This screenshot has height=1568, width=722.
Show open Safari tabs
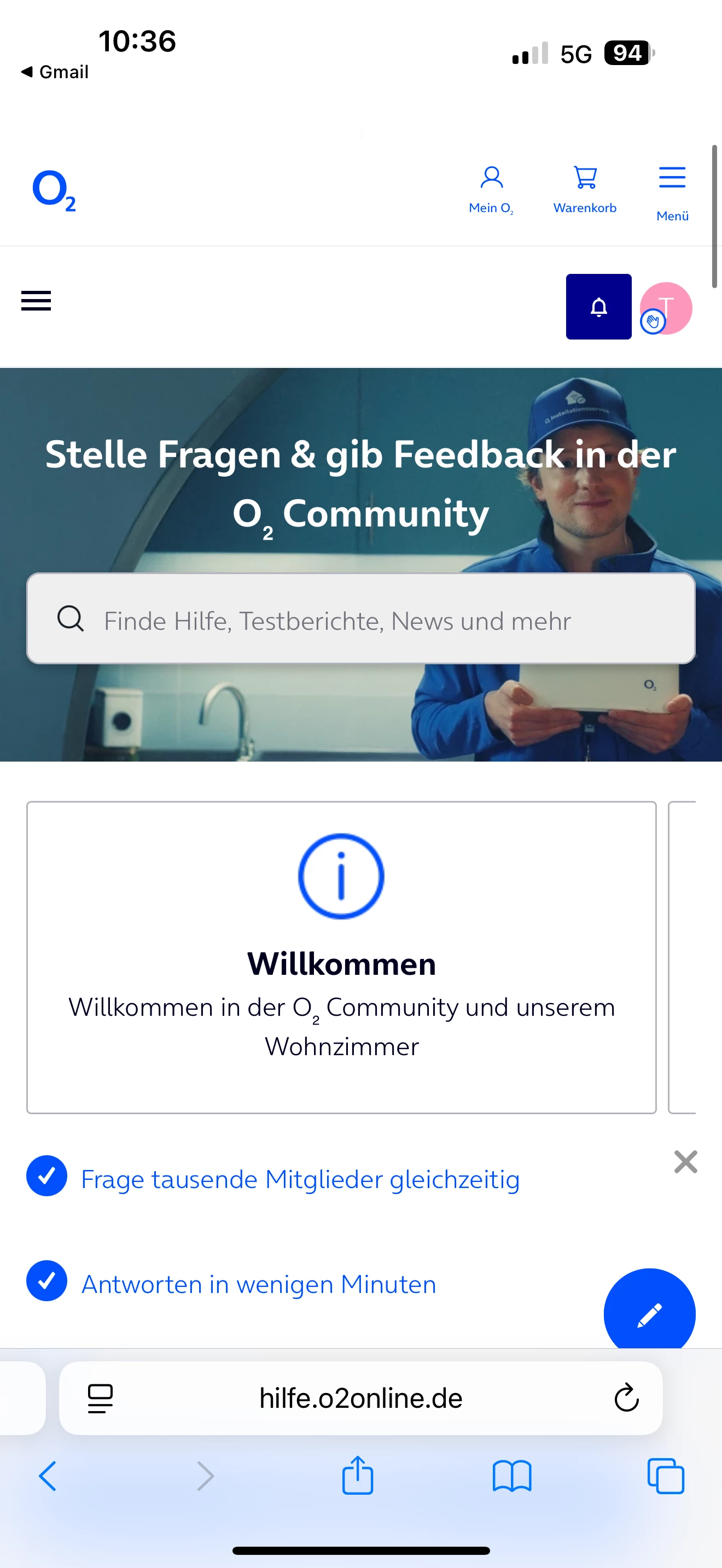pos(665,1476)
